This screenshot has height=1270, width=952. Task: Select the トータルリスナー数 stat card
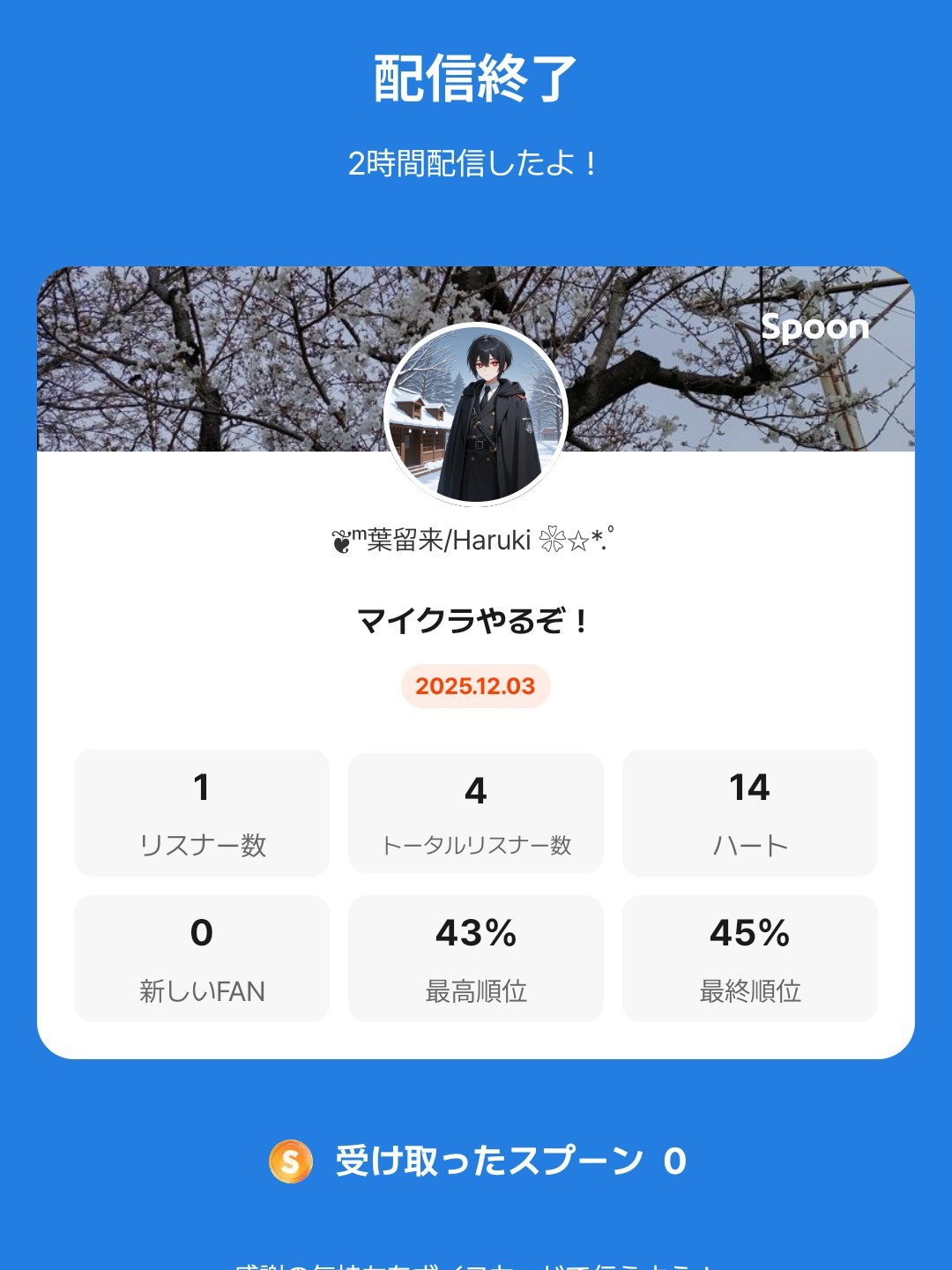pyautogui.click(x=475, y=811)
